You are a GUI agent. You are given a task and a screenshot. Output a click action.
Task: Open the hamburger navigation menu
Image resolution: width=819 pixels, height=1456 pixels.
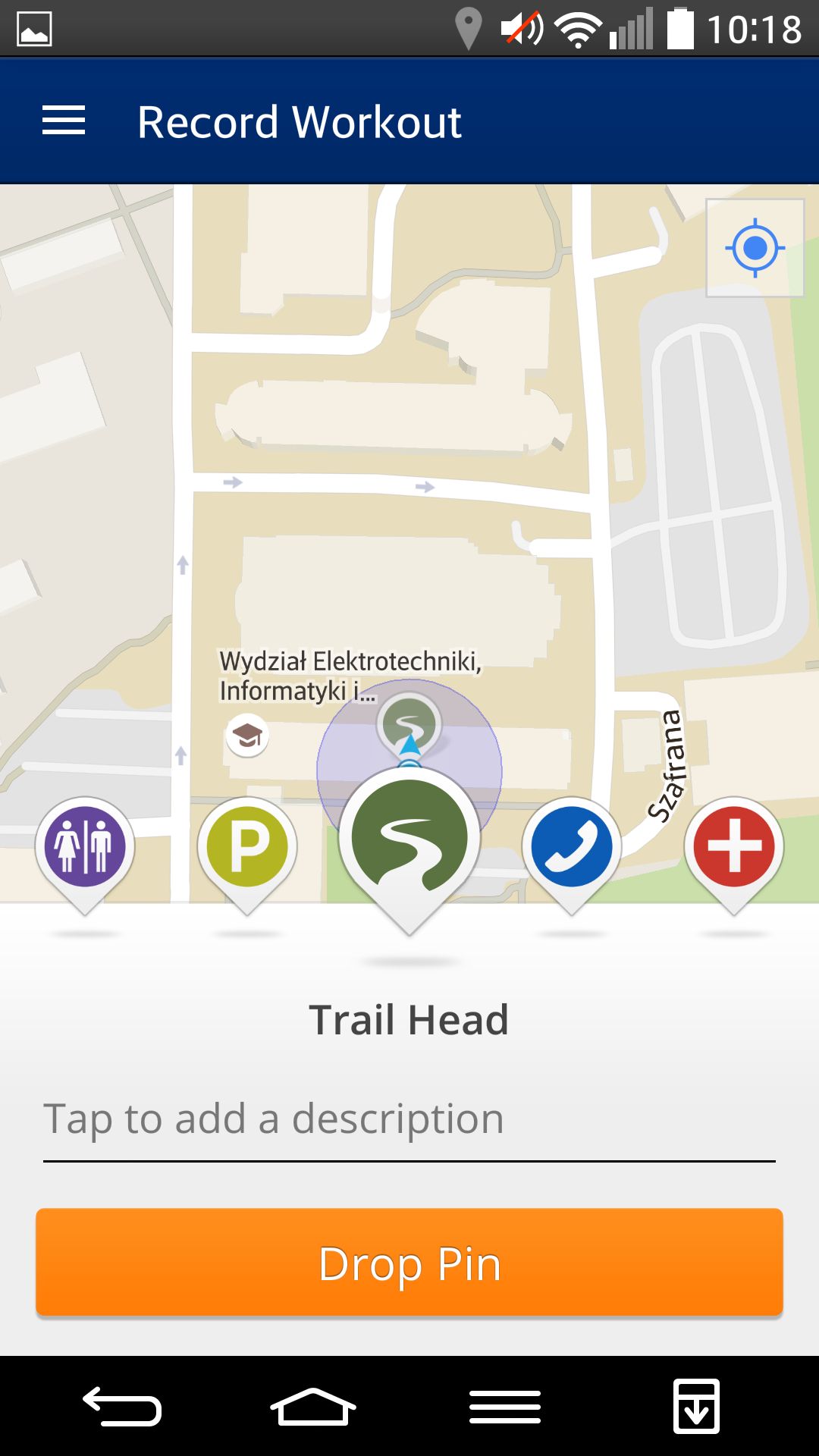[x=64, y=121]
